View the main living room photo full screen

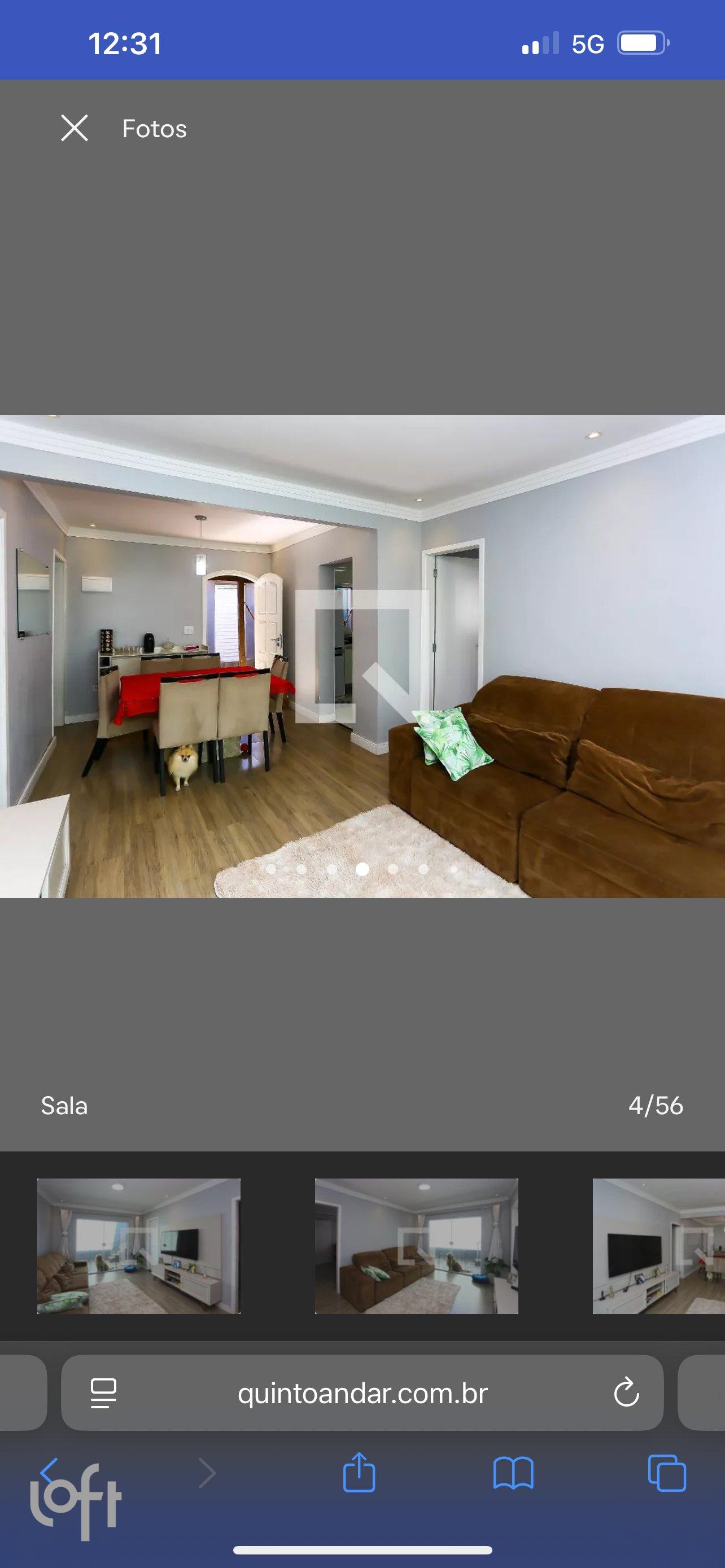pos(362,656)
